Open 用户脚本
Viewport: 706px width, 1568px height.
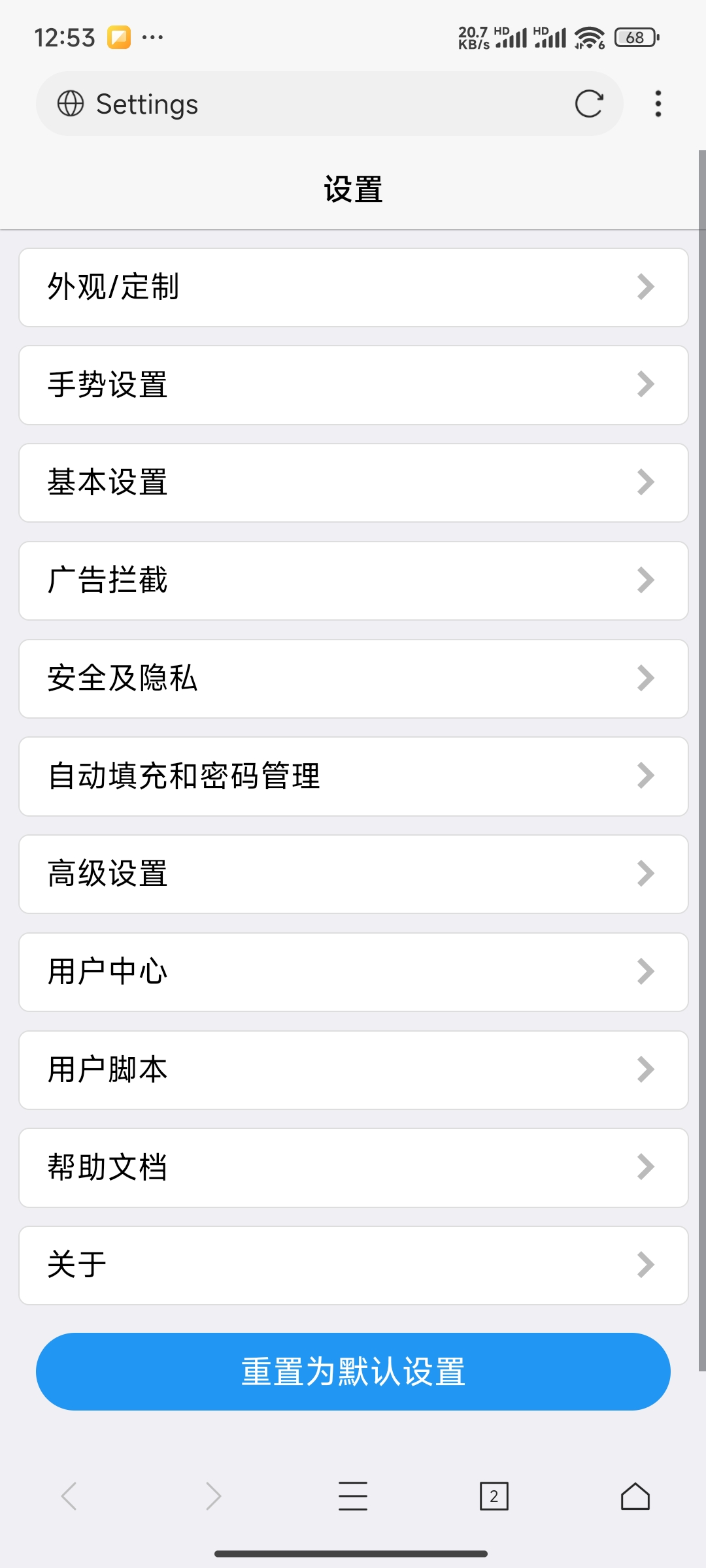pos(353,1070)
